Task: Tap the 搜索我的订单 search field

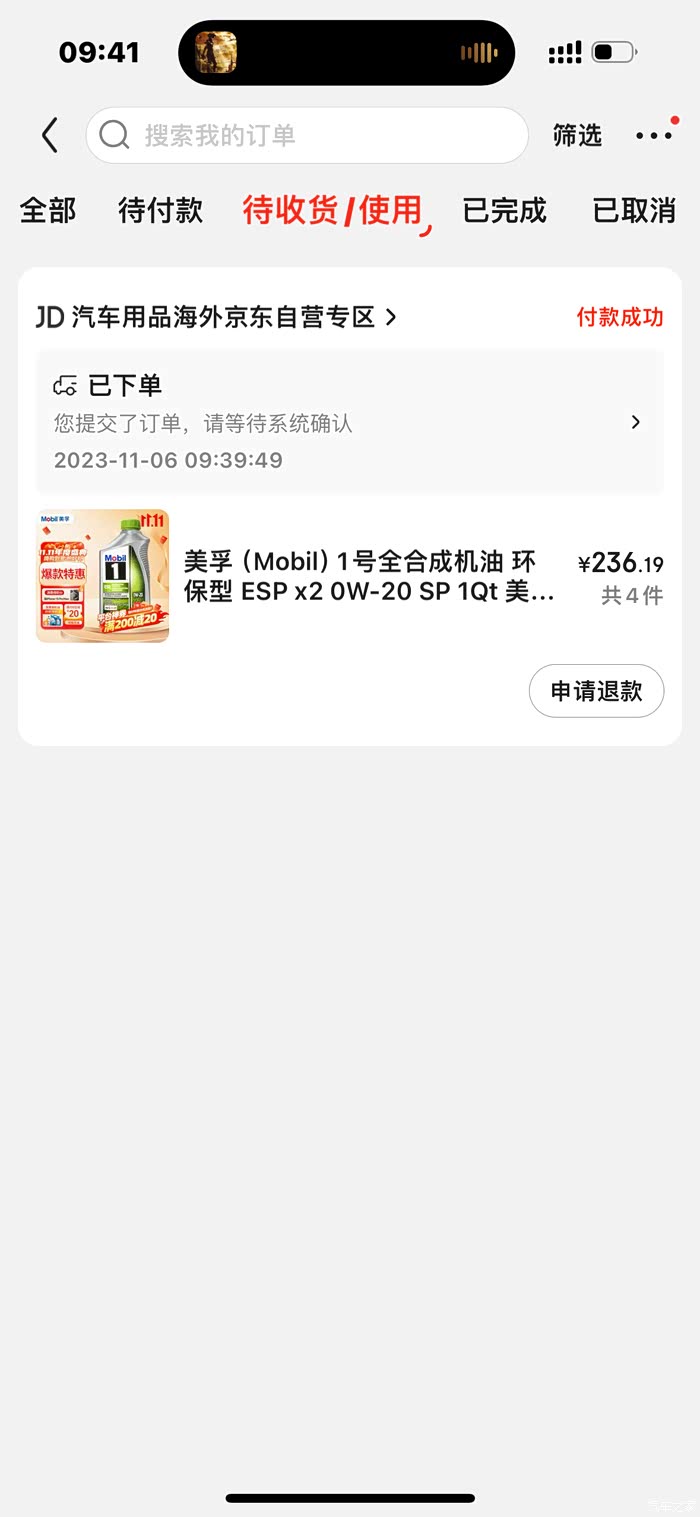Action: click(307, 136)
